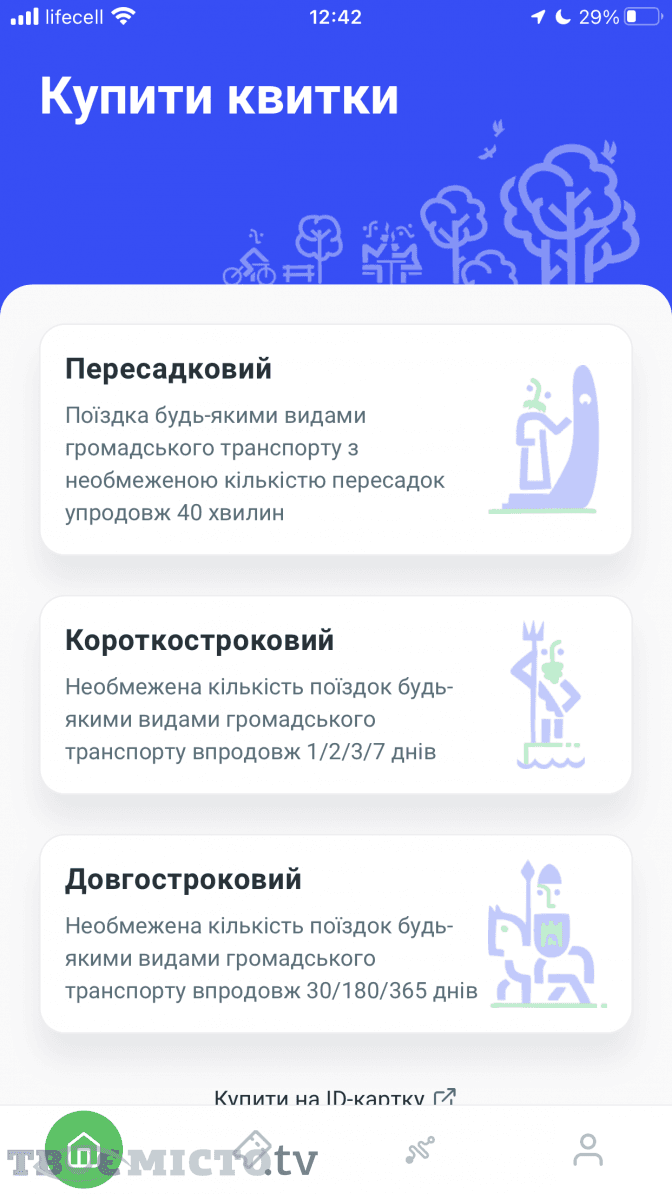Choose the Довгостроковий ticket card
Viewport: 672px width, 1194px height.
pos(335,934)
